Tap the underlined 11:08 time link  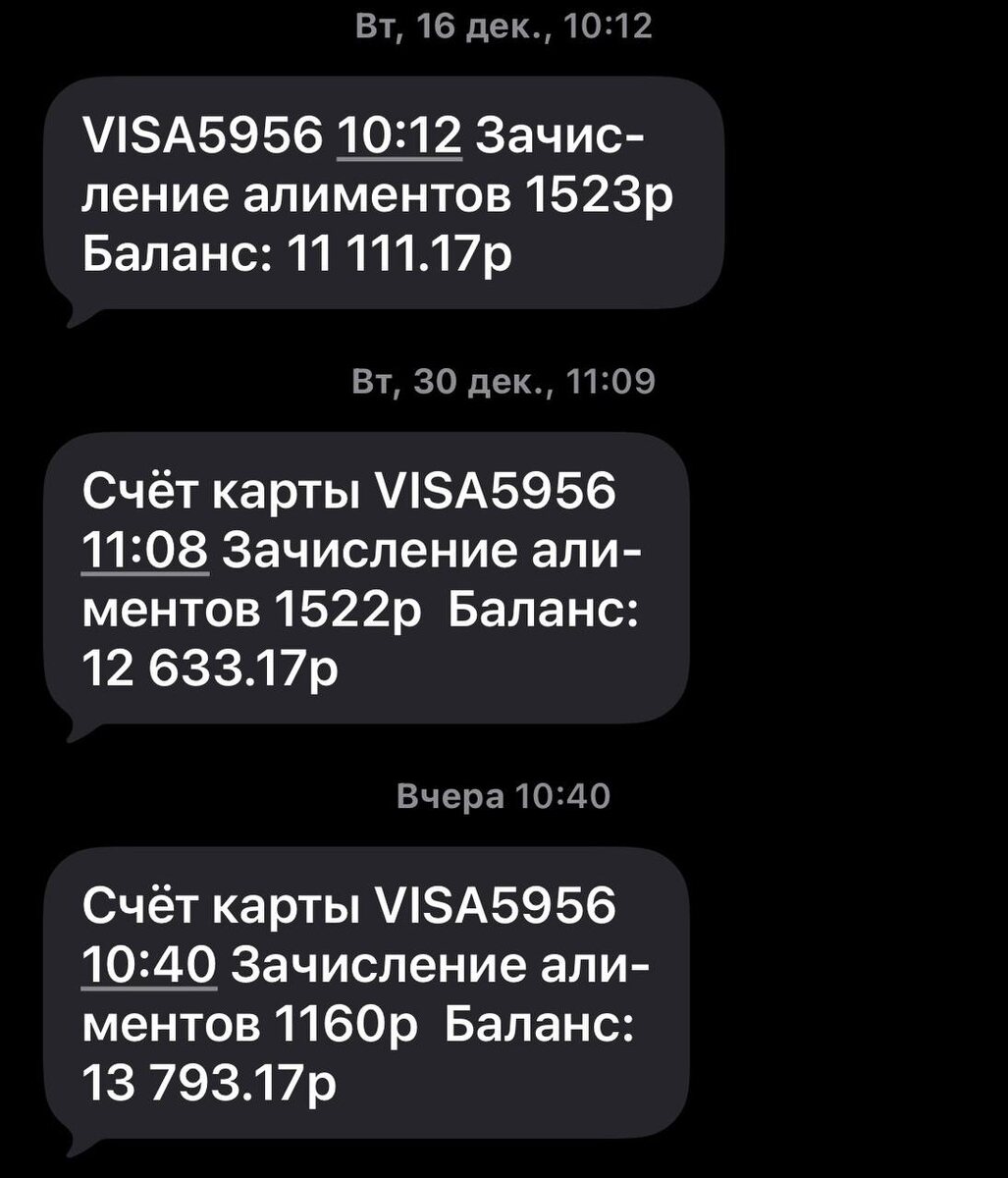(144, 553)
